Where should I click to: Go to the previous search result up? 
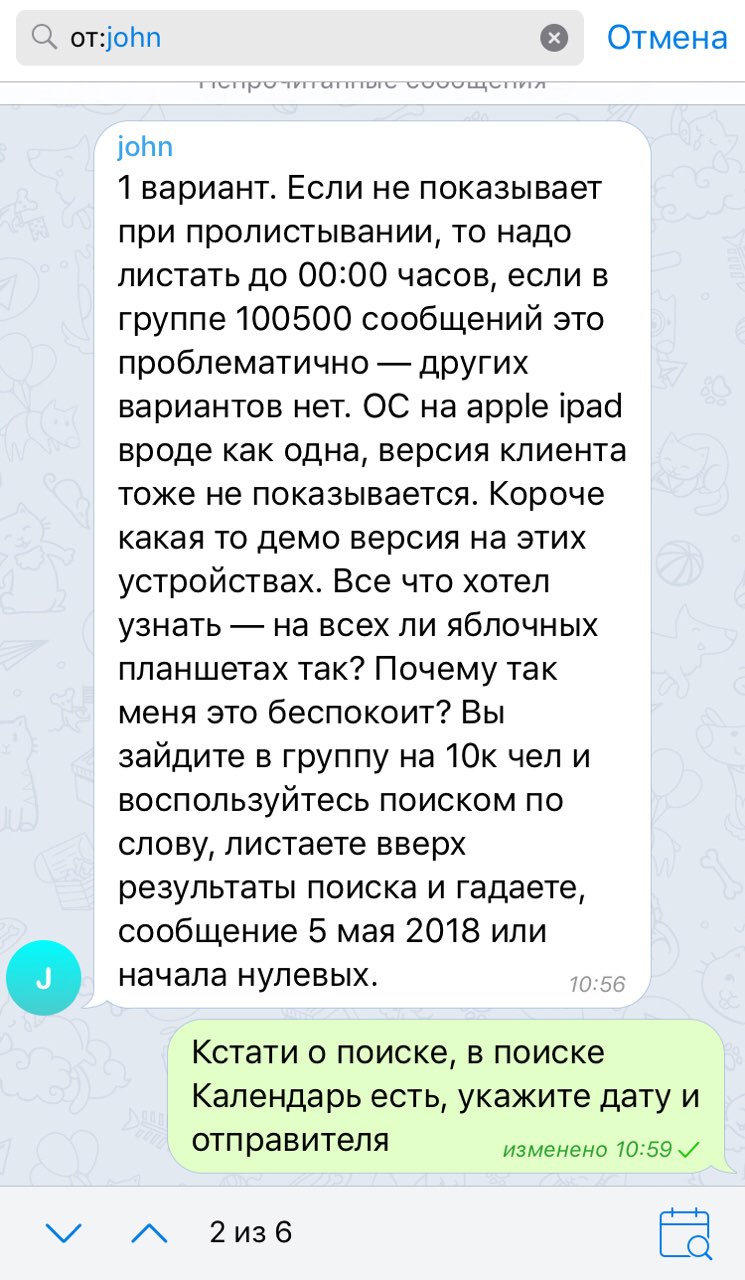coord(149,1233)
